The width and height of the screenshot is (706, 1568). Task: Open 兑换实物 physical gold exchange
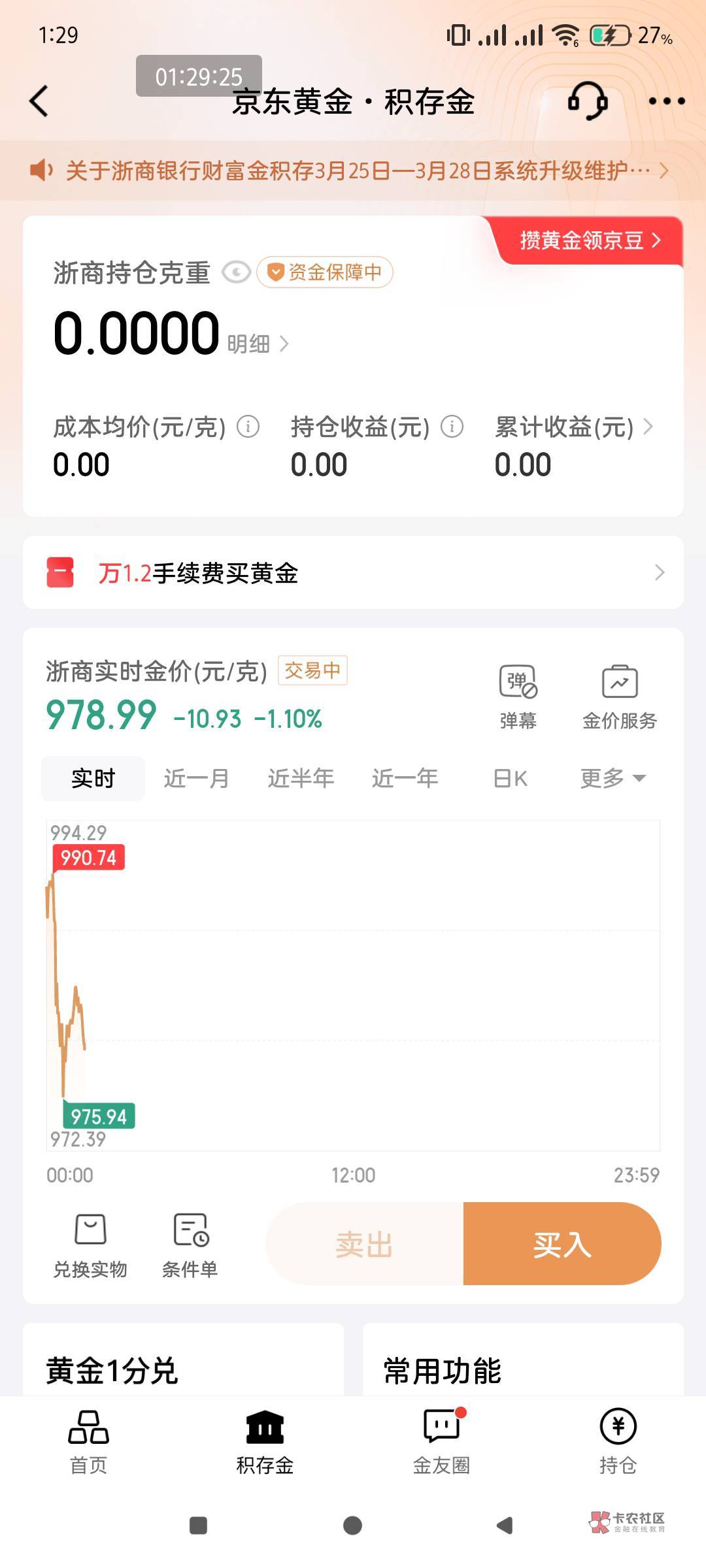(x=90, y=1245)
